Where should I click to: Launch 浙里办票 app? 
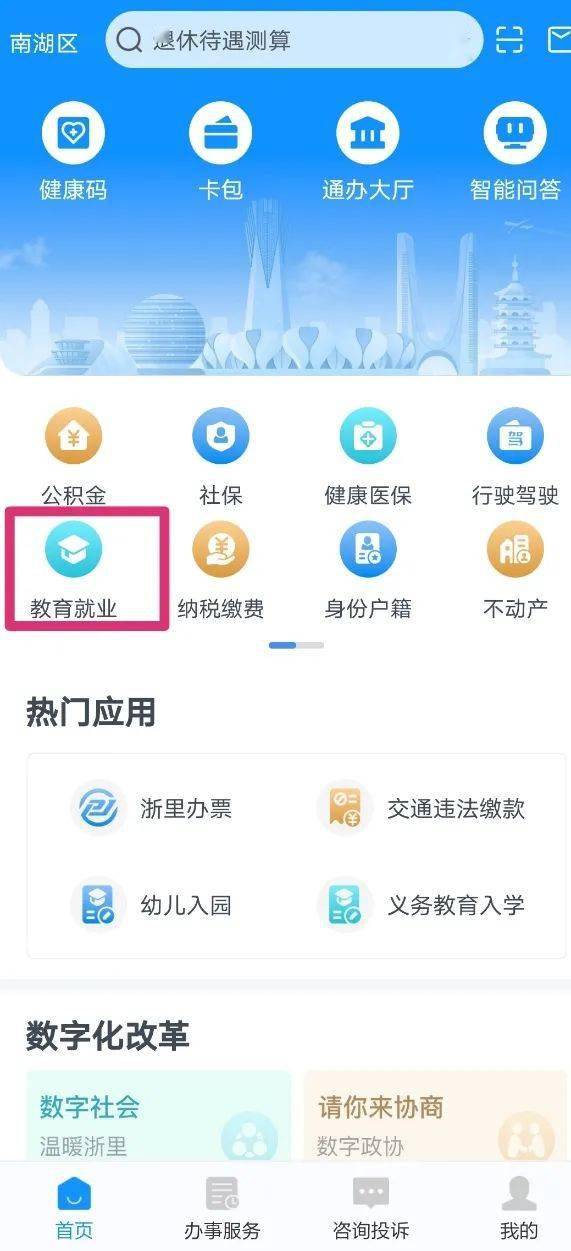pyautogui.click(x=152, y=808)
